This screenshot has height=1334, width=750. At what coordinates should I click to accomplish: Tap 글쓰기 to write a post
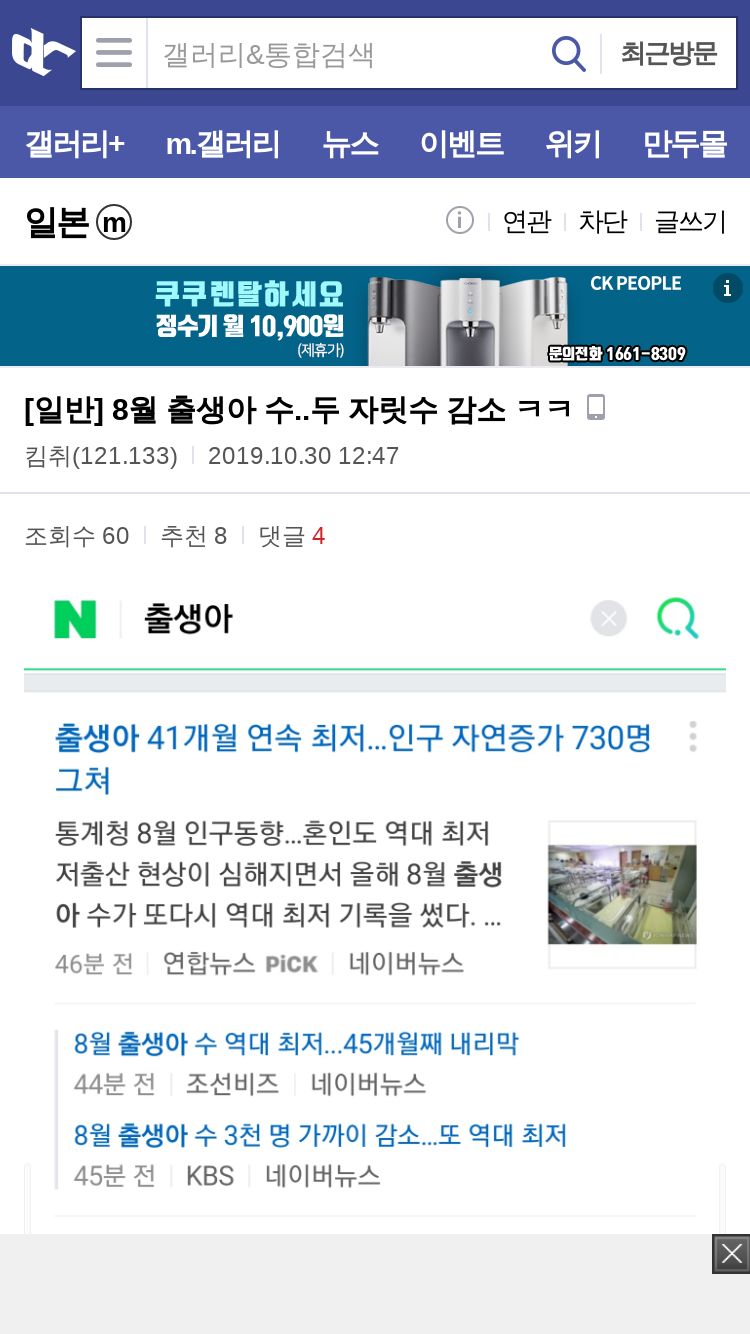[690, 222]
